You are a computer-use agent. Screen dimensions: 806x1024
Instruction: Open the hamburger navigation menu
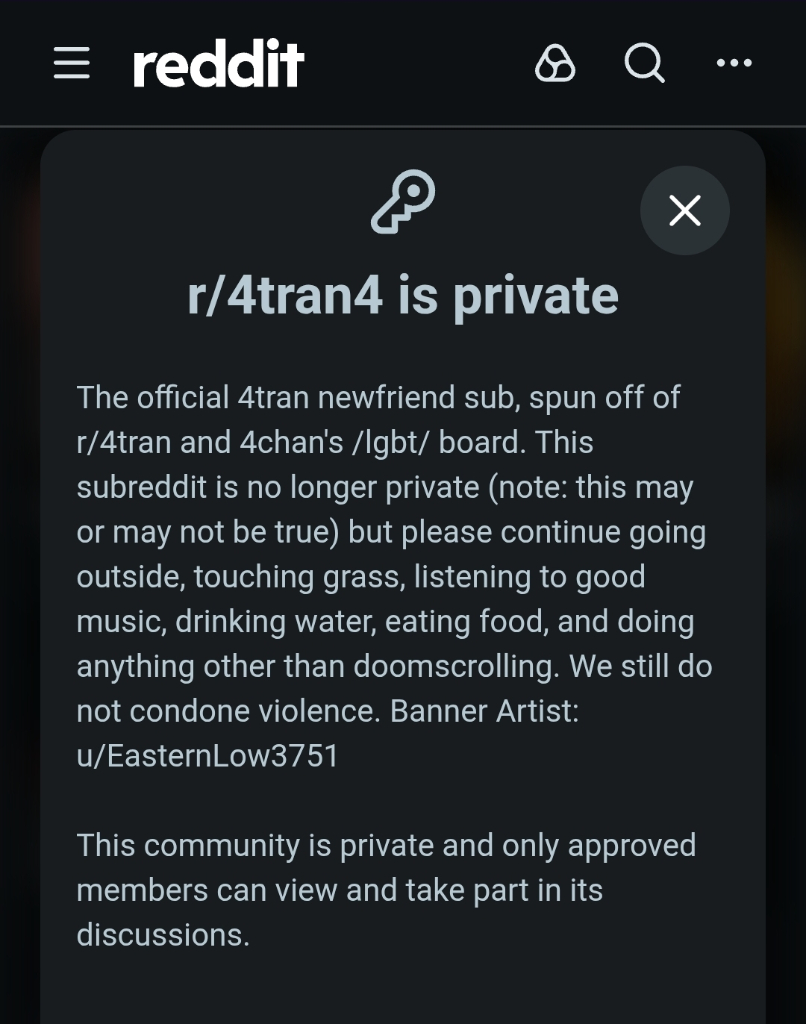tap(72, 64)
